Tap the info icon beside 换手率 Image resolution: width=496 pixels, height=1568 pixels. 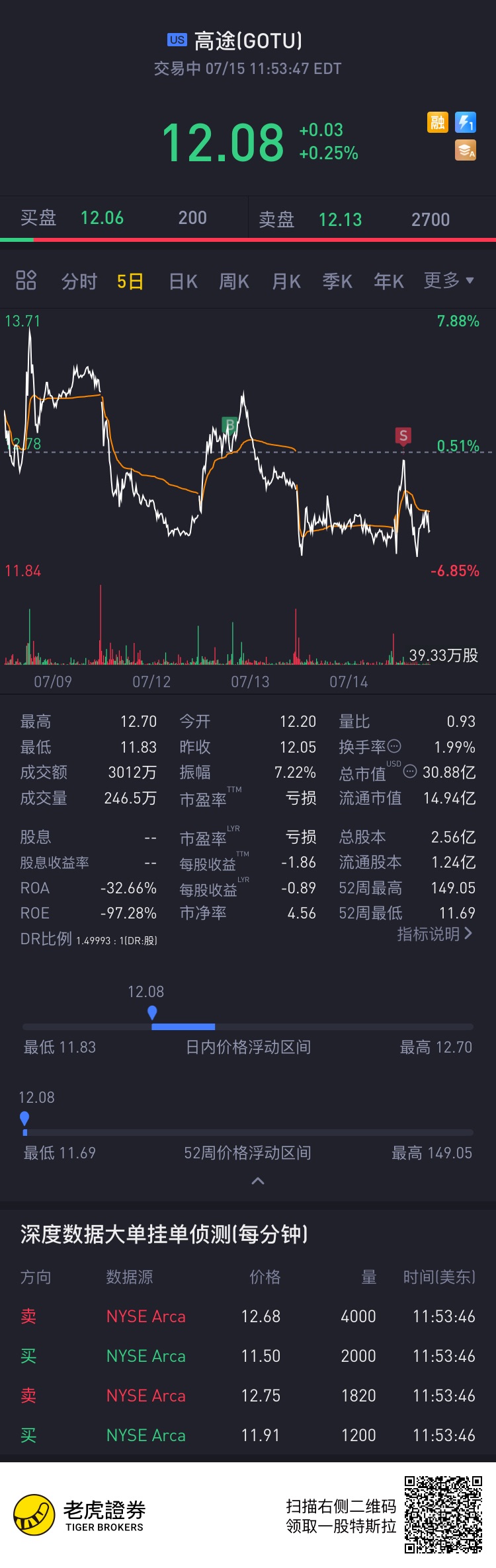(394, 746)
